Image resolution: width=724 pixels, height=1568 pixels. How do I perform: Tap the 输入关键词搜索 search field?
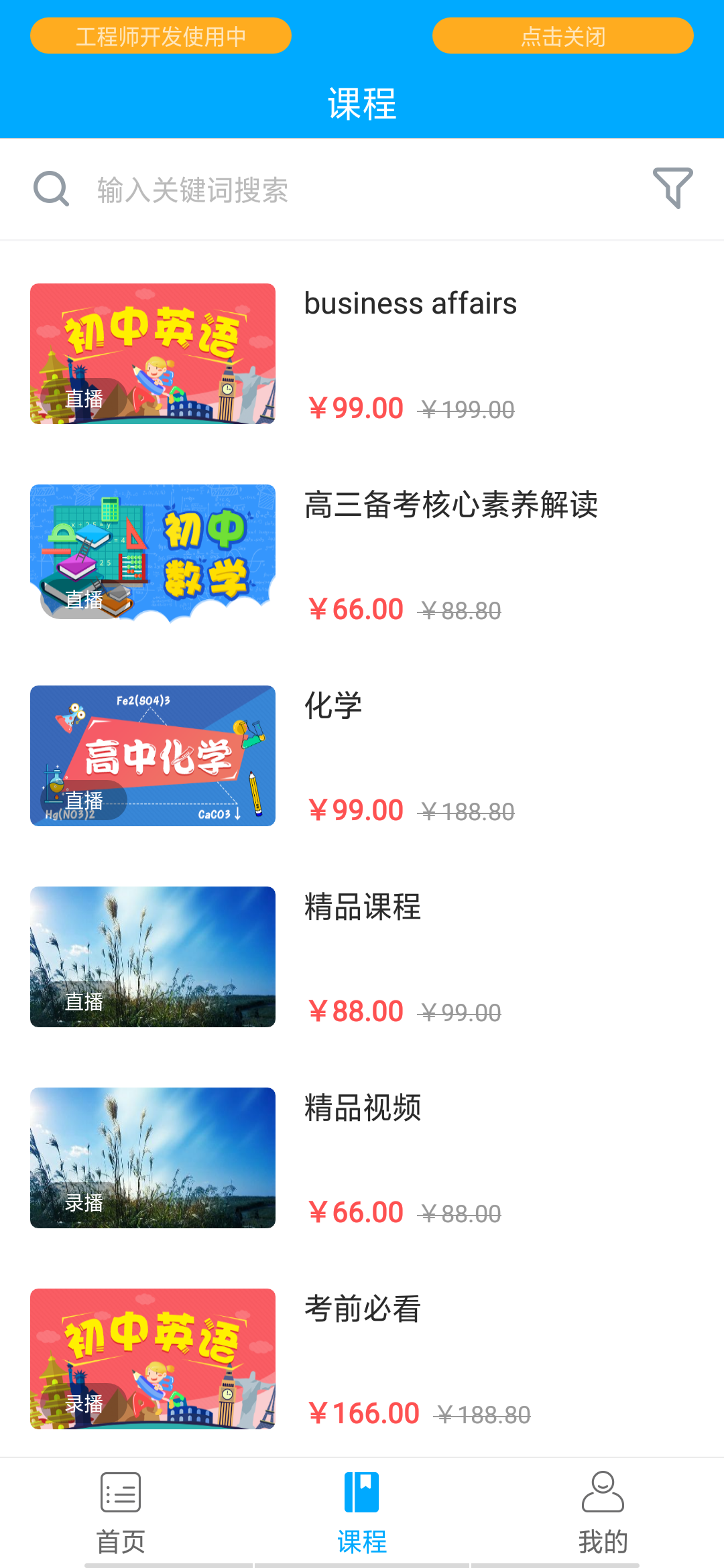(268, 191)
